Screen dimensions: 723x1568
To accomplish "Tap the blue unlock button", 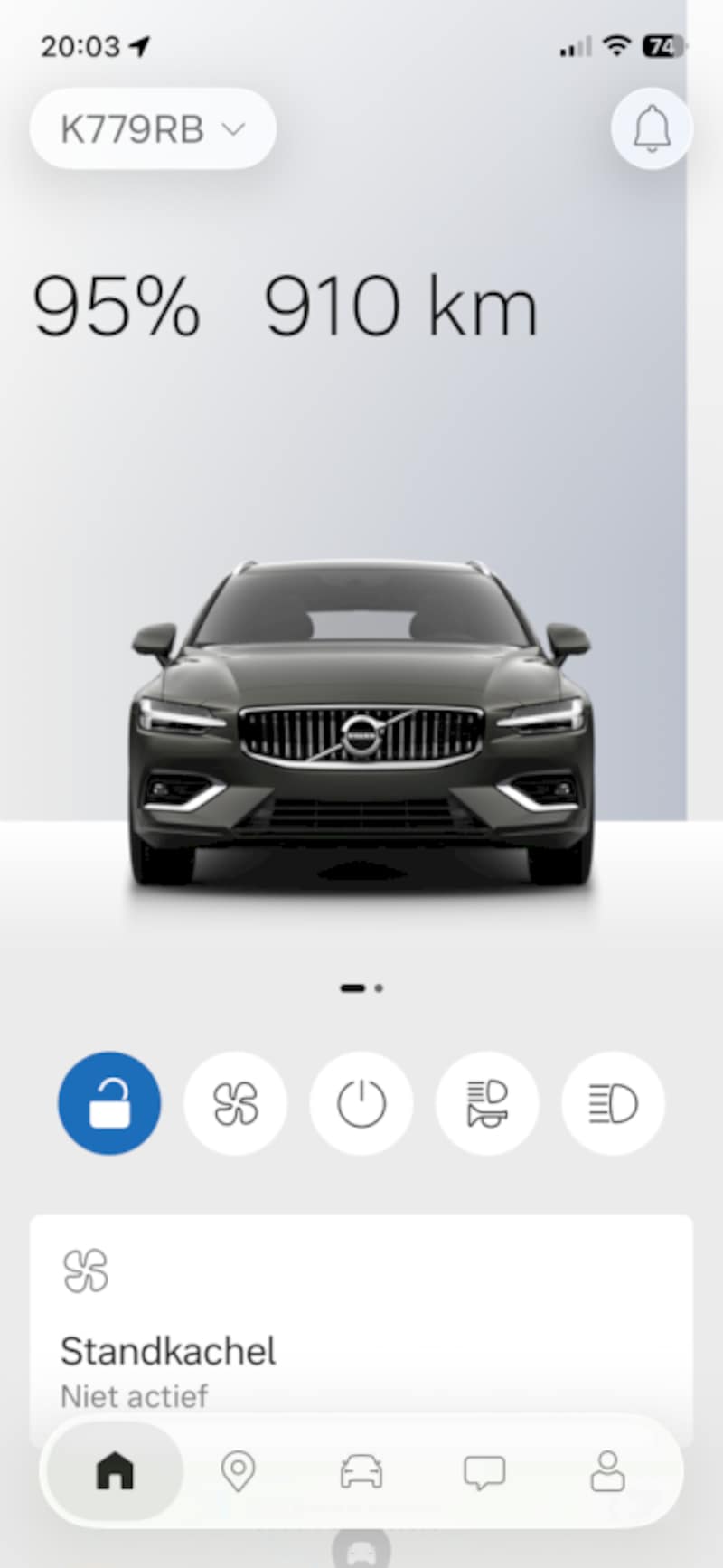I will pos(109,1102).
